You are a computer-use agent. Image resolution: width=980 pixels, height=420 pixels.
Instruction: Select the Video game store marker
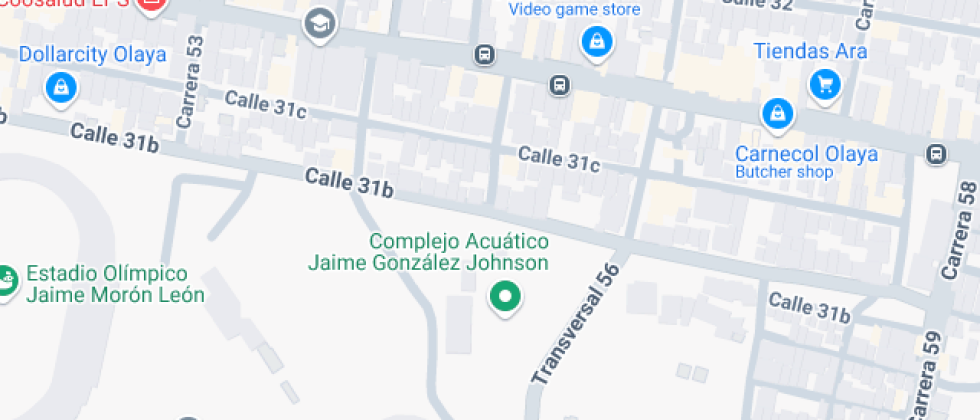(x=597, y=42)
